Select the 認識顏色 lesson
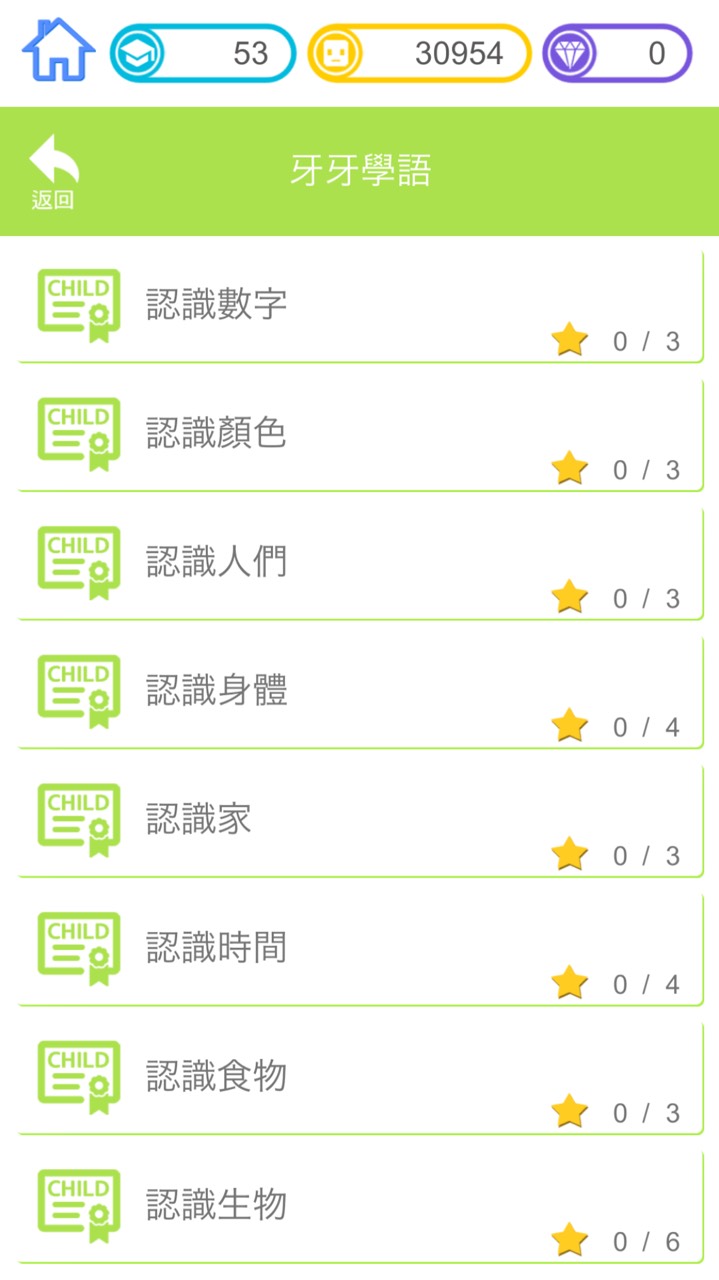719x1280 pixels. (x=360, y=435)
